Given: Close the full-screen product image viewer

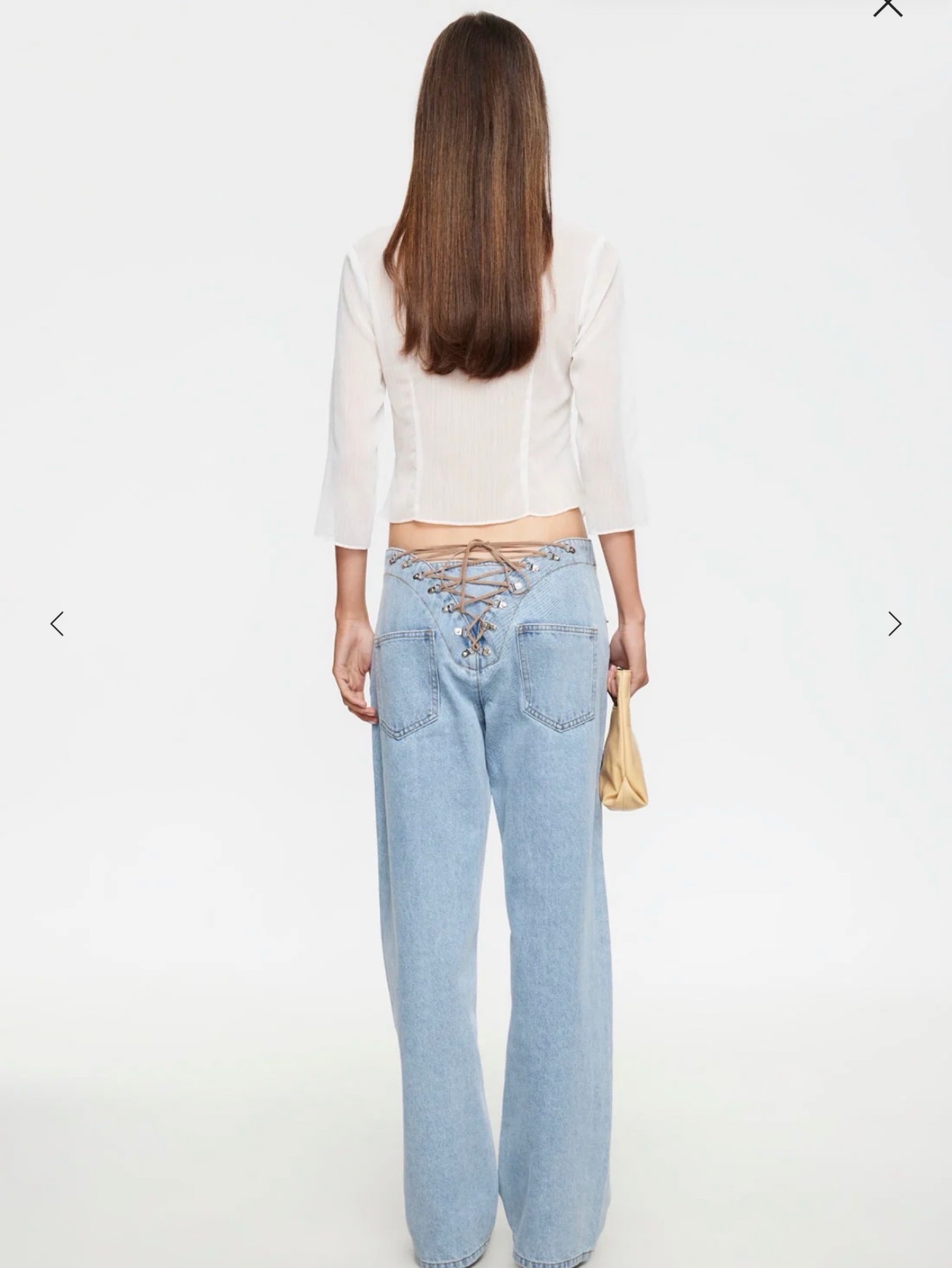Looking at the screenshot, I should coord(888,7).
